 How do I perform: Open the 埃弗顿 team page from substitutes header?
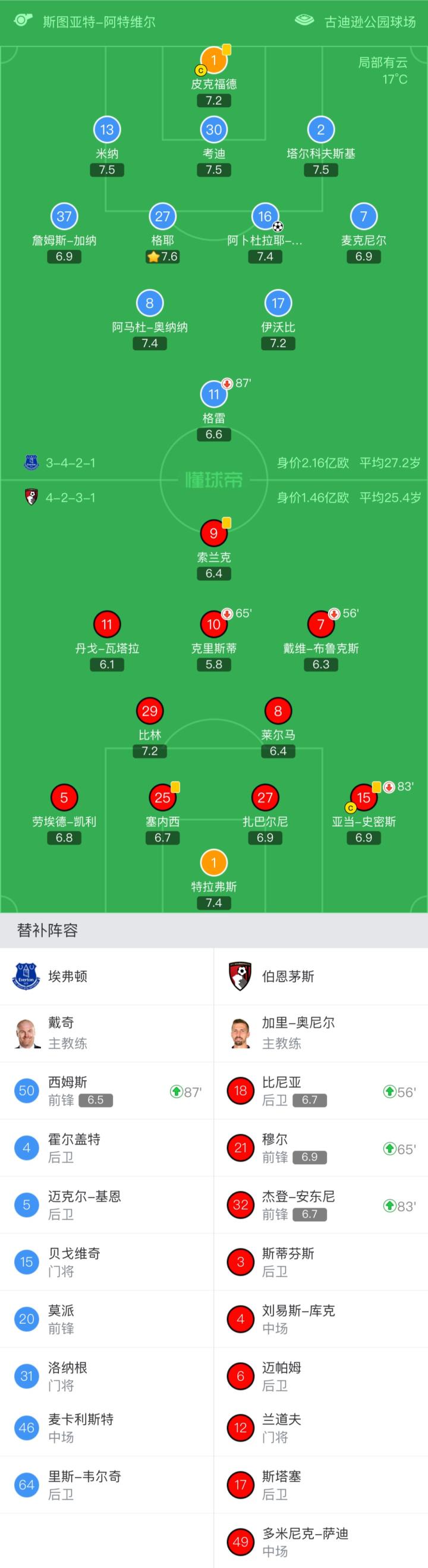tap(107, 976)
